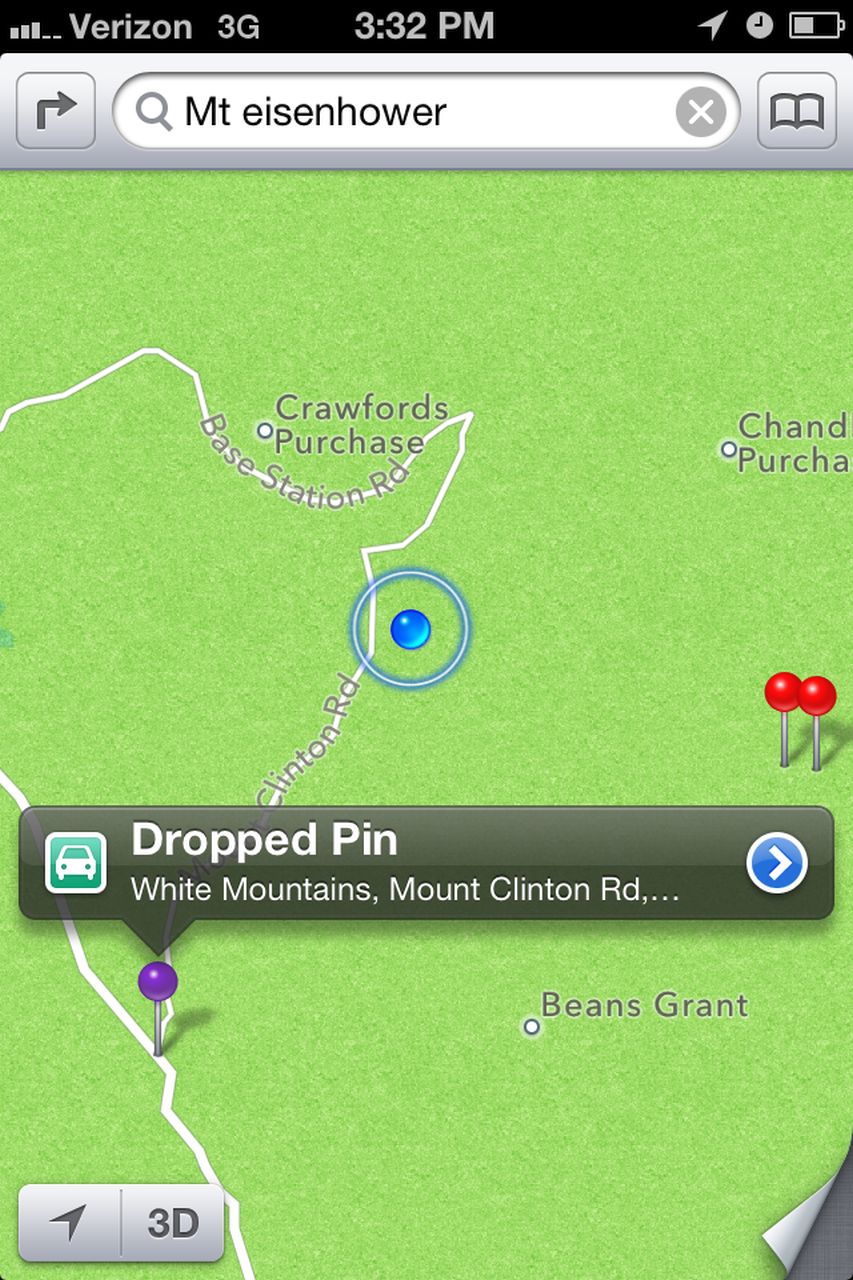Clear the search text
853x1280 pixels.
pos(700,113)
